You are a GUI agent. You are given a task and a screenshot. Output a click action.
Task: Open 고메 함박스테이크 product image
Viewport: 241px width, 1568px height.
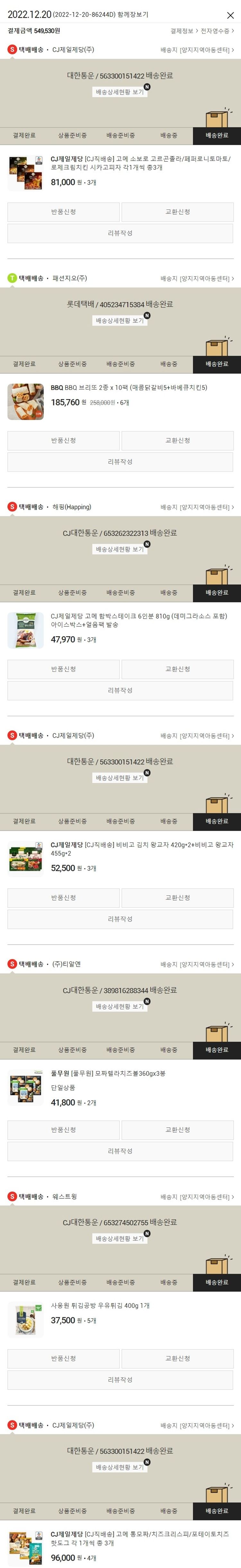point(25,630)
